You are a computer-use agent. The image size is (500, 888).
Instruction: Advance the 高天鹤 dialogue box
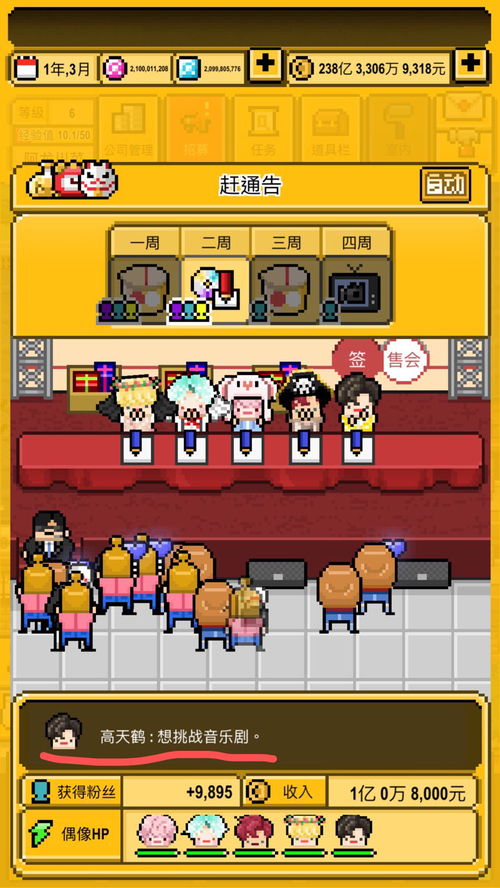(x=250, y=735)
